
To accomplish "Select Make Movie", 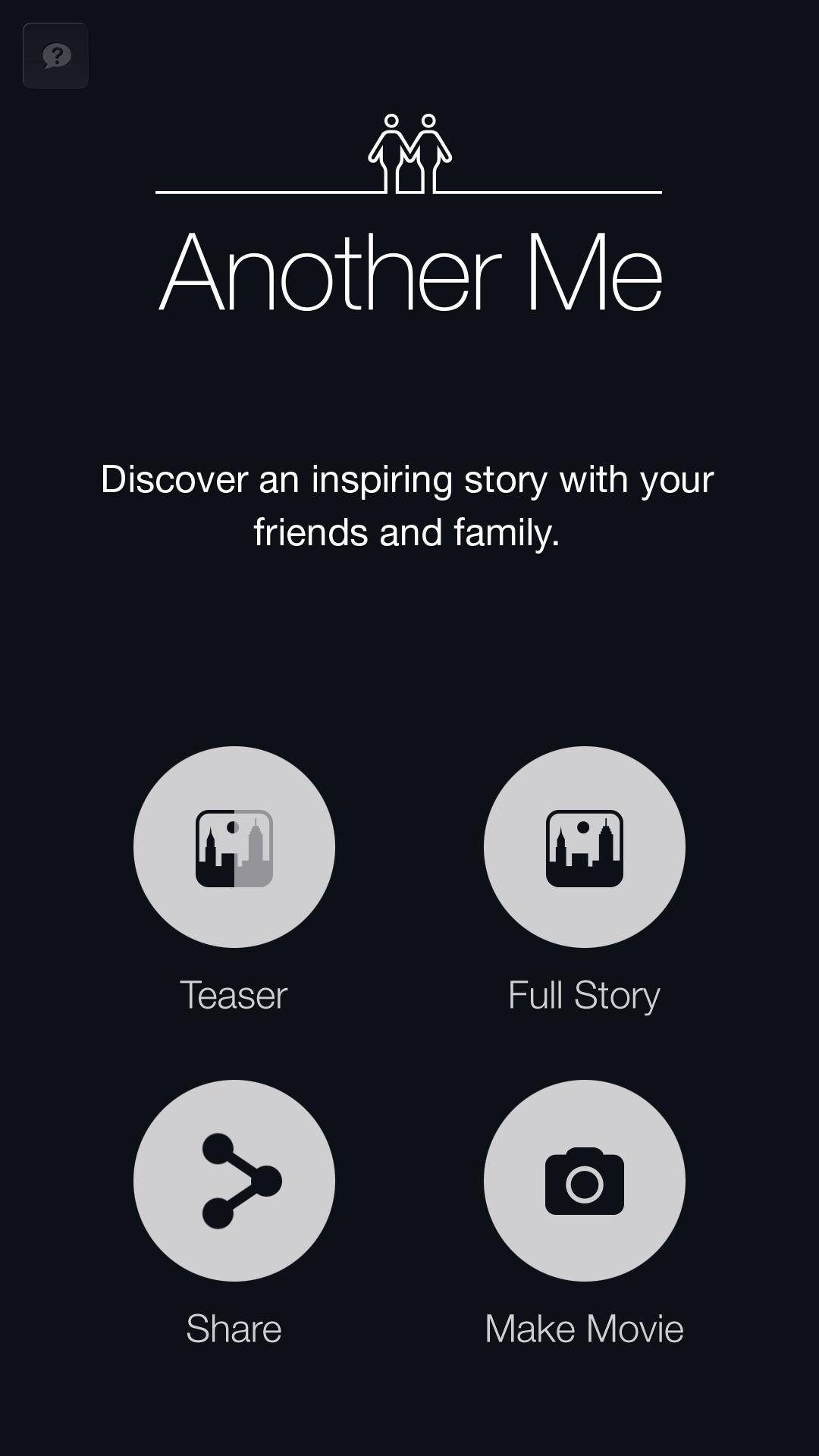I will (x=584, y=1181).
